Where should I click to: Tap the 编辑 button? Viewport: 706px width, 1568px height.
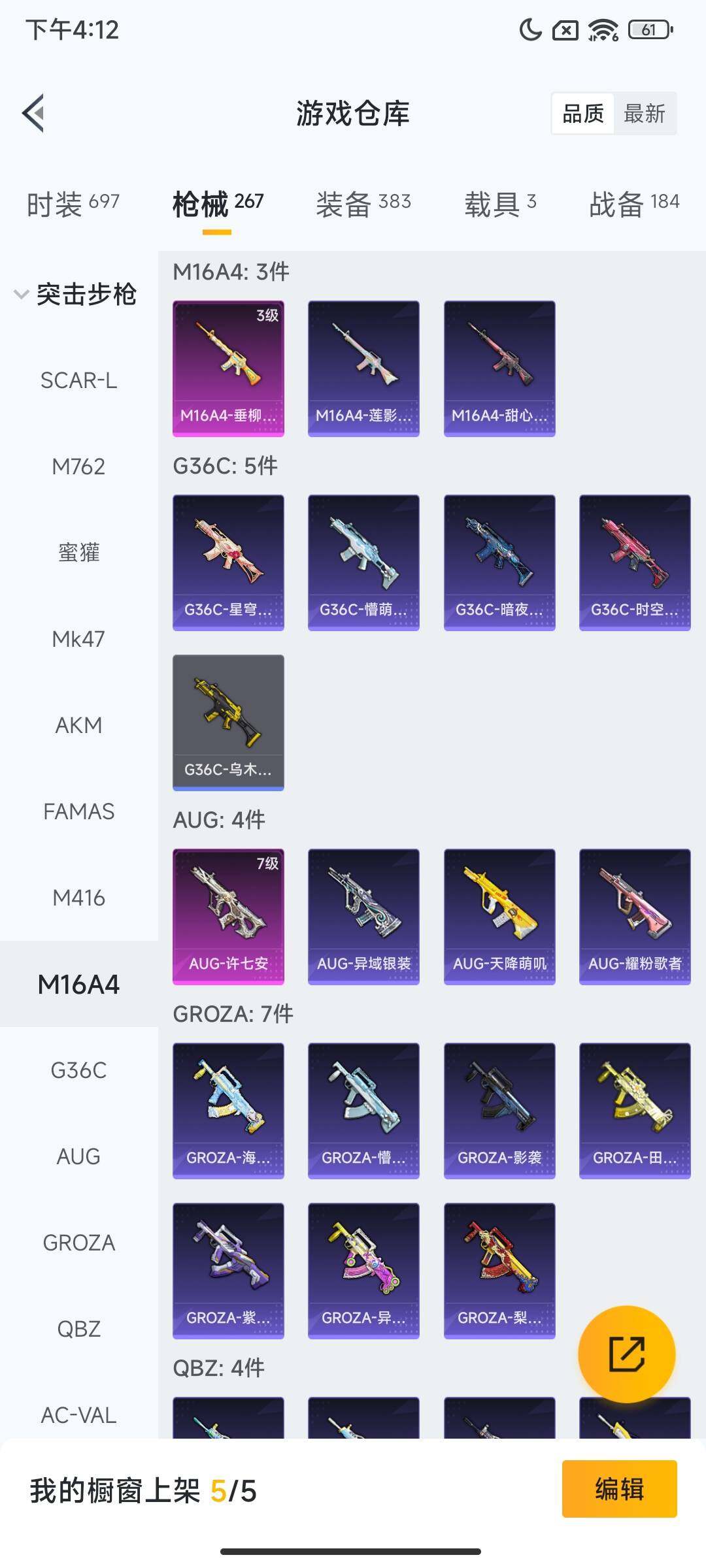click(619, 1489)
